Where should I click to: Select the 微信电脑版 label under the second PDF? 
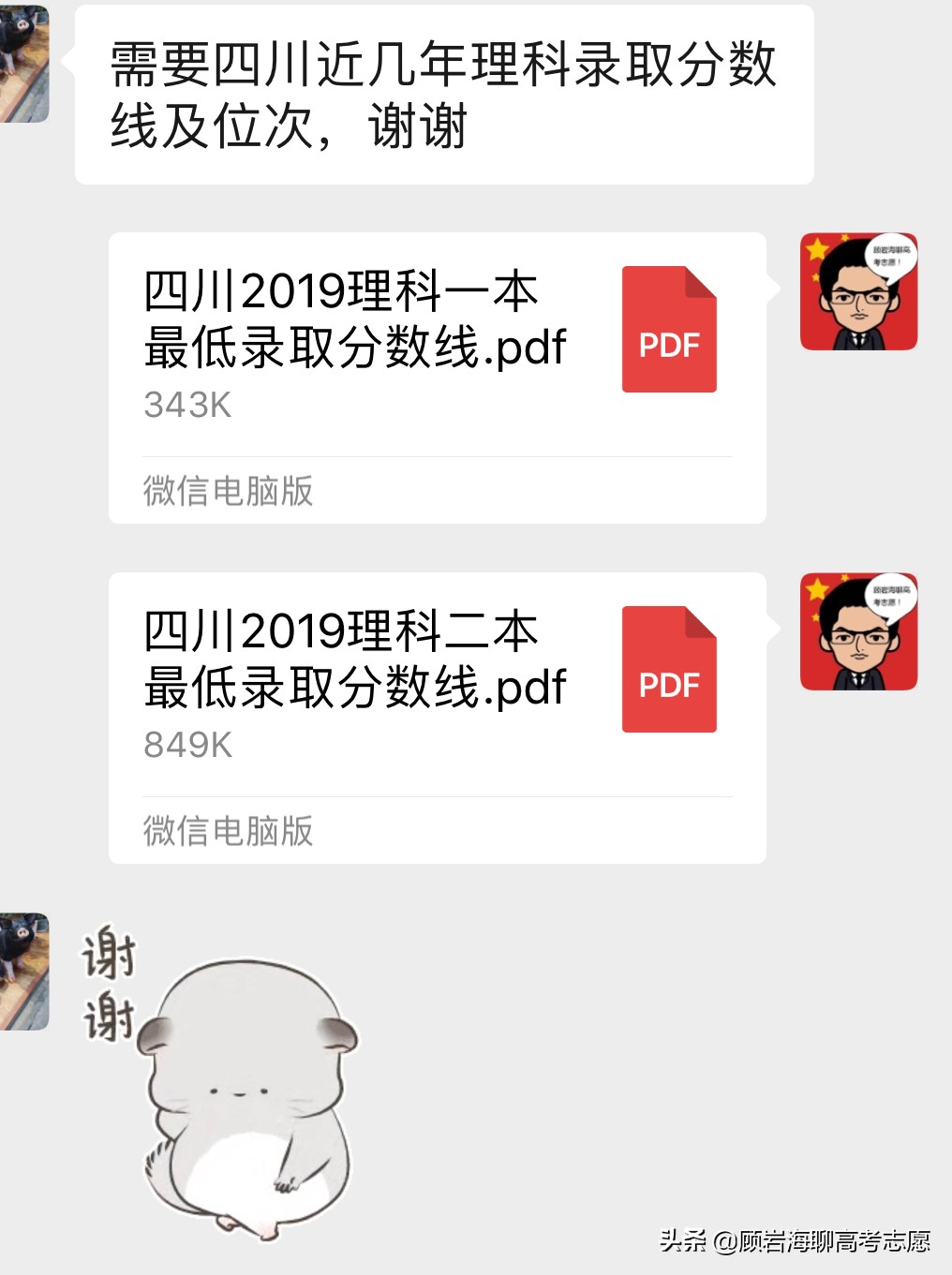[230, 830]
